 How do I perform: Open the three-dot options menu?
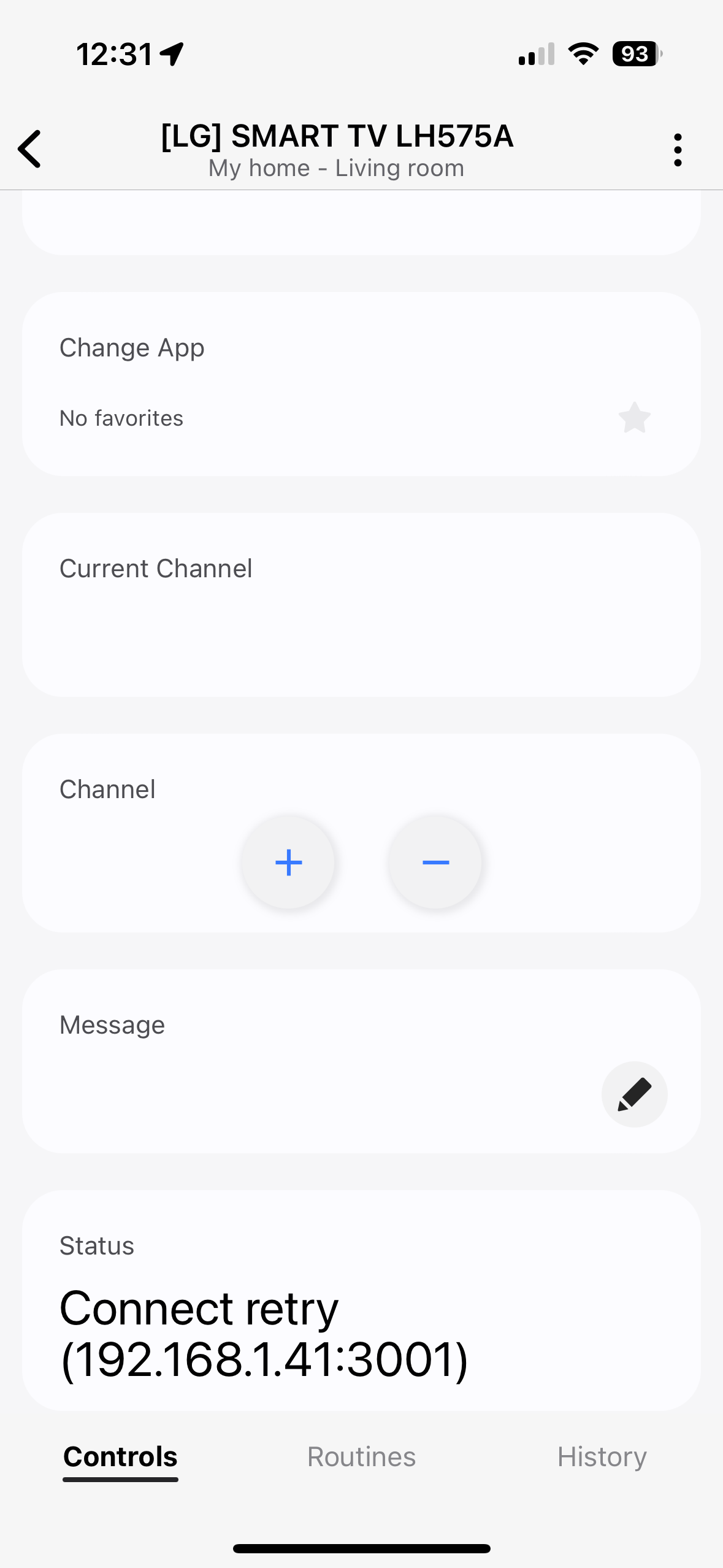[x=677, y=148]
